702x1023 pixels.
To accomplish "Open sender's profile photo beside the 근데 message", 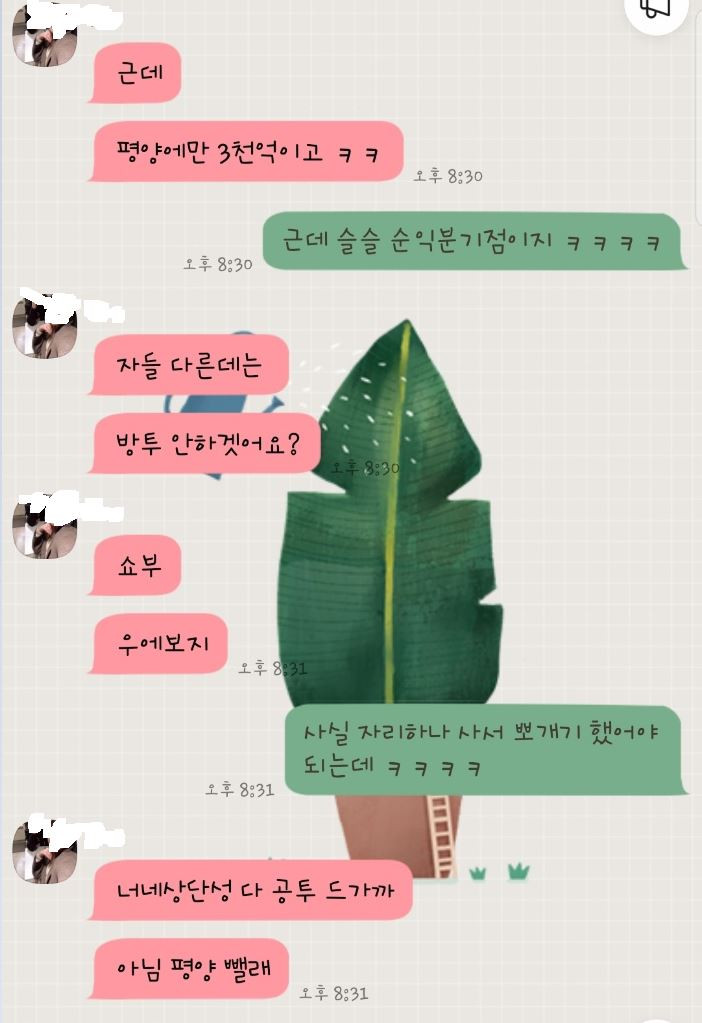I will [x=45, y=39].
